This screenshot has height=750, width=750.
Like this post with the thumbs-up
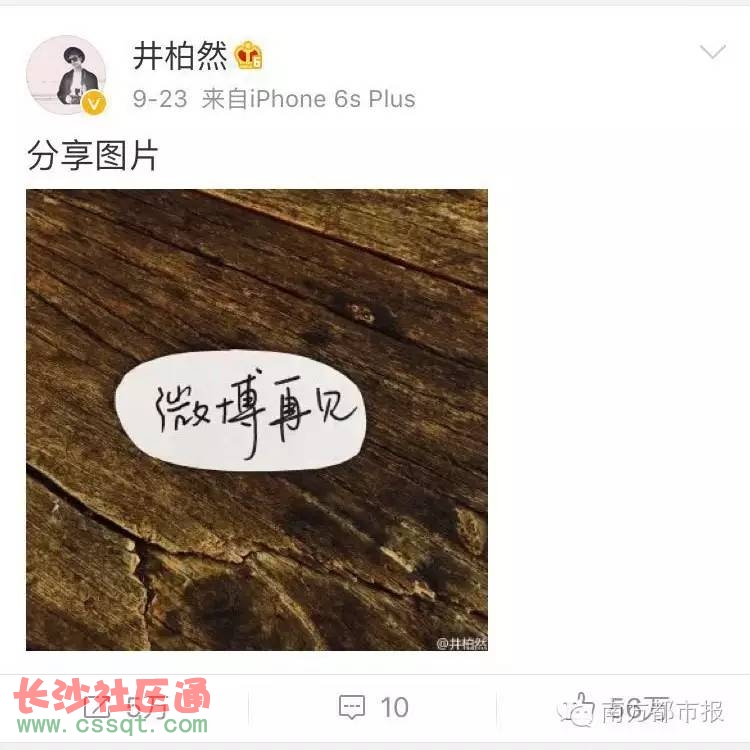pyautogui.click(x=580, y=706)
